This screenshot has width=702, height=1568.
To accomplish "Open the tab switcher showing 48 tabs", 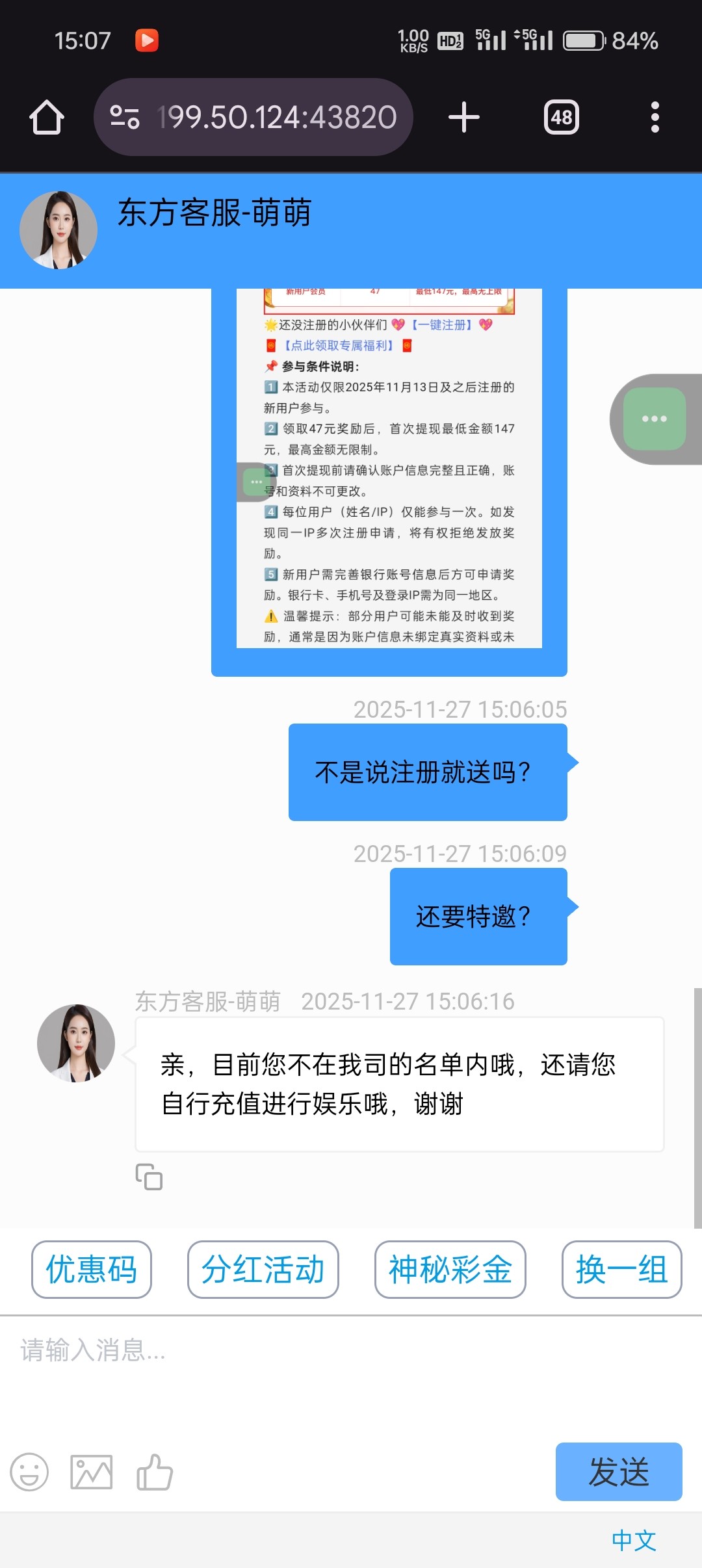I will tap(561, 118).
